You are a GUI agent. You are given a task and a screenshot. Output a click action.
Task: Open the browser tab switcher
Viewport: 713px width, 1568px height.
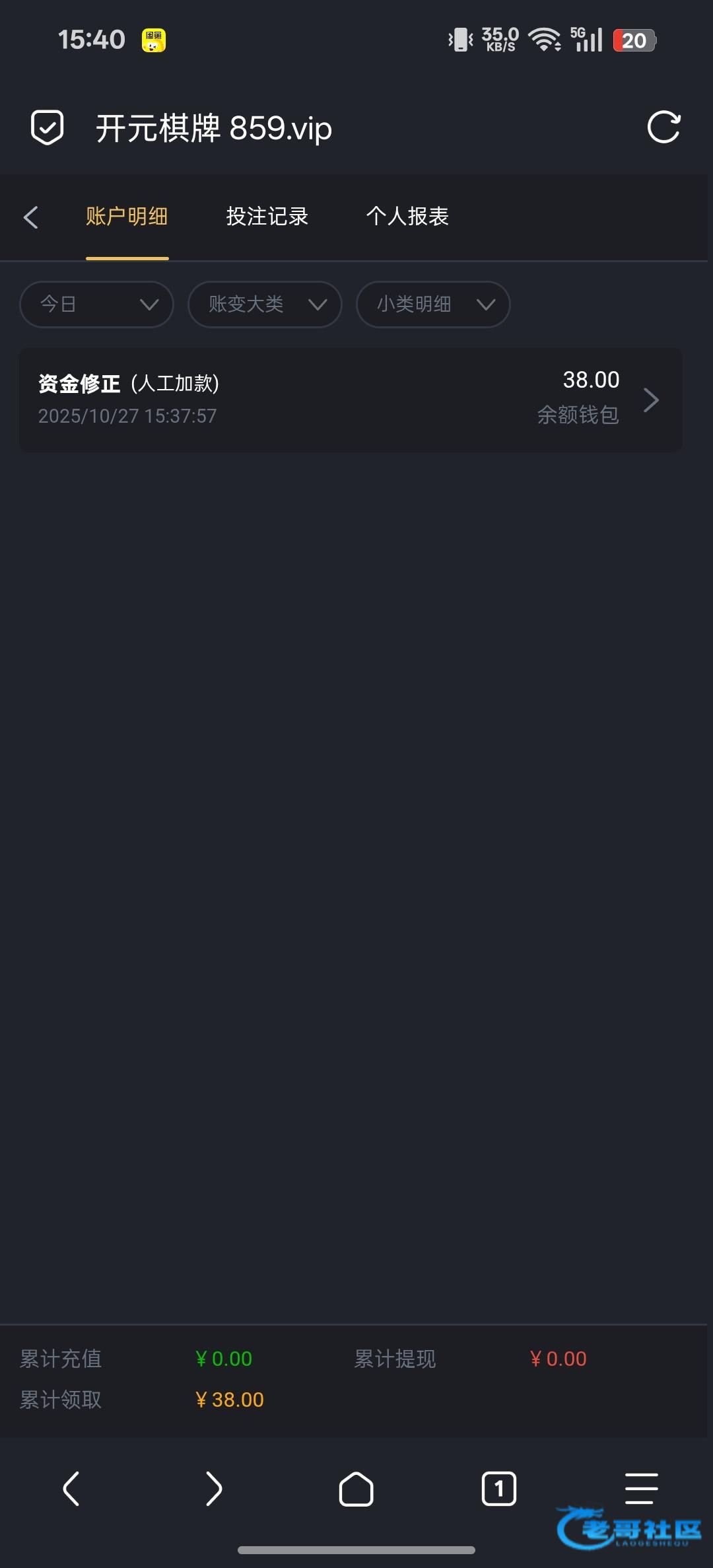498,1489
